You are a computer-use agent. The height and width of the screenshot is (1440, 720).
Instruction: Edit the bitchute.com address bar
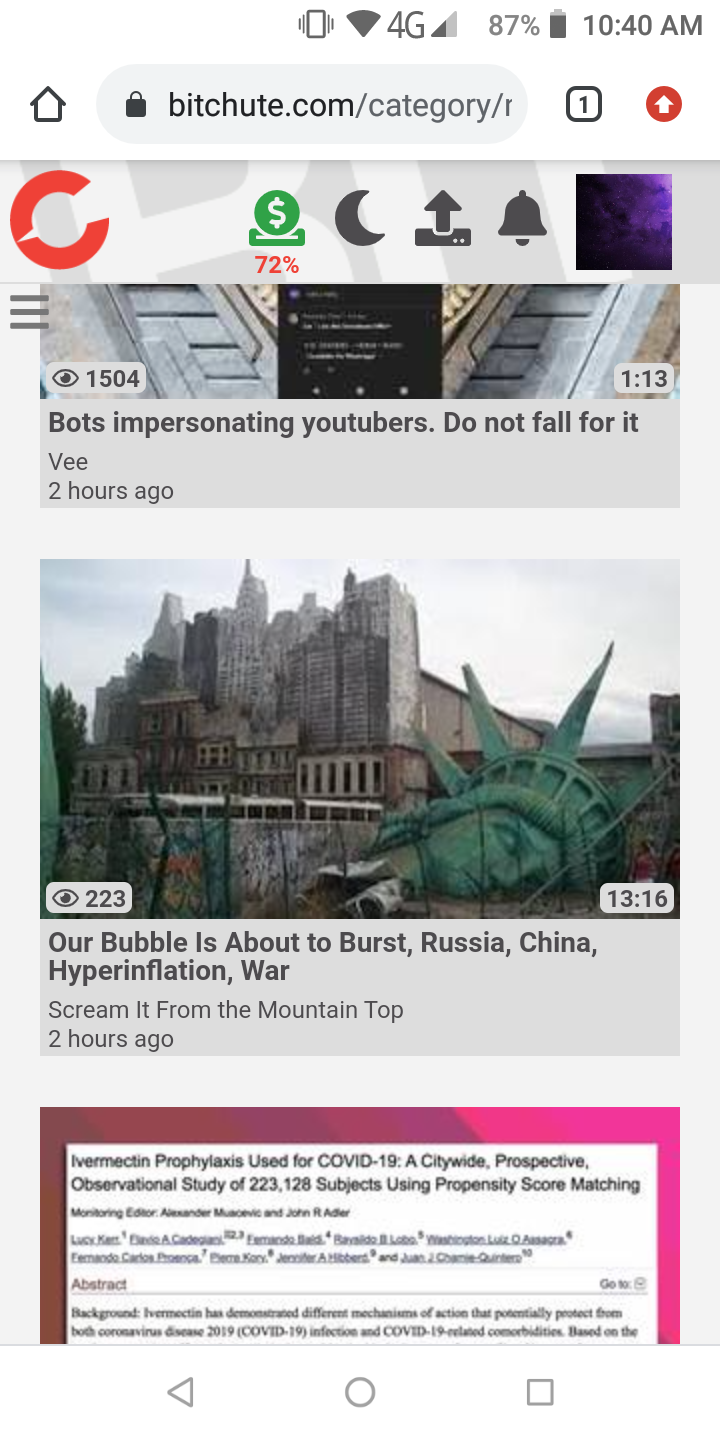[x=330, y=105]
